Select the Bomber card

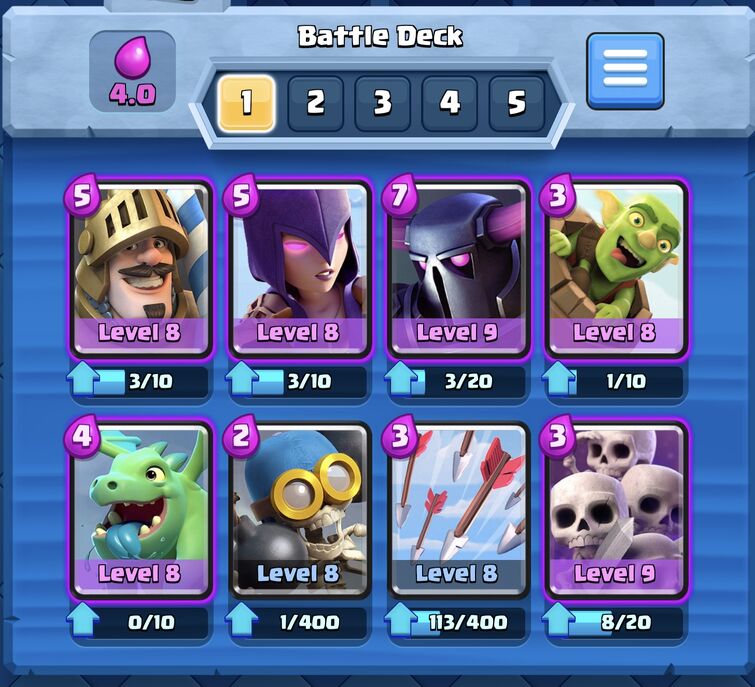[300, 510]
